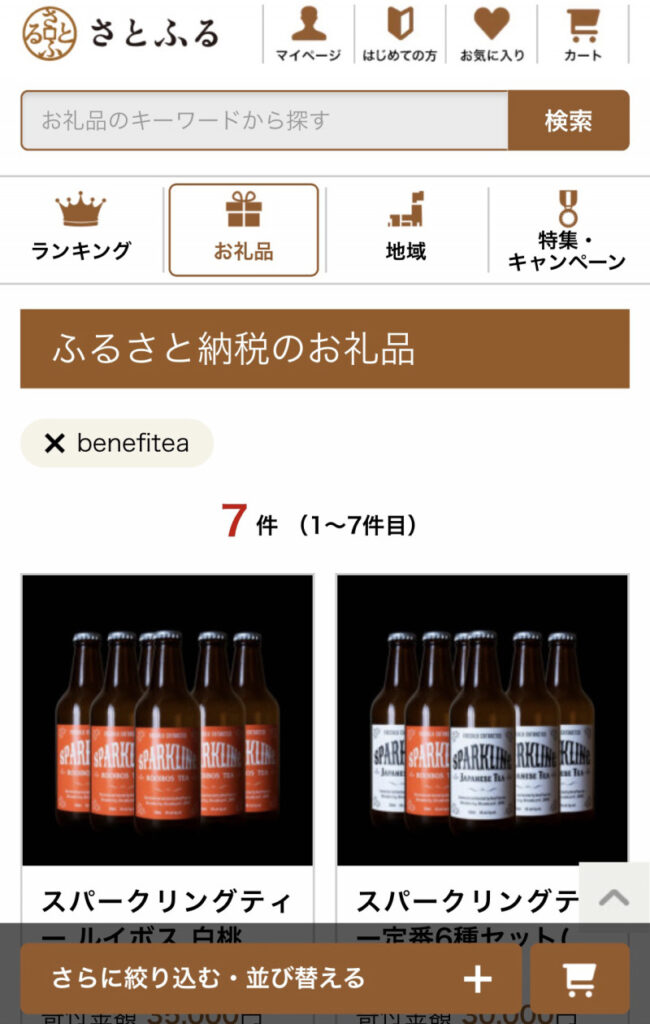The image size is (650, 1024).
Task: Jump back to top with the arrow button
Action: click(x=613, y=897)
